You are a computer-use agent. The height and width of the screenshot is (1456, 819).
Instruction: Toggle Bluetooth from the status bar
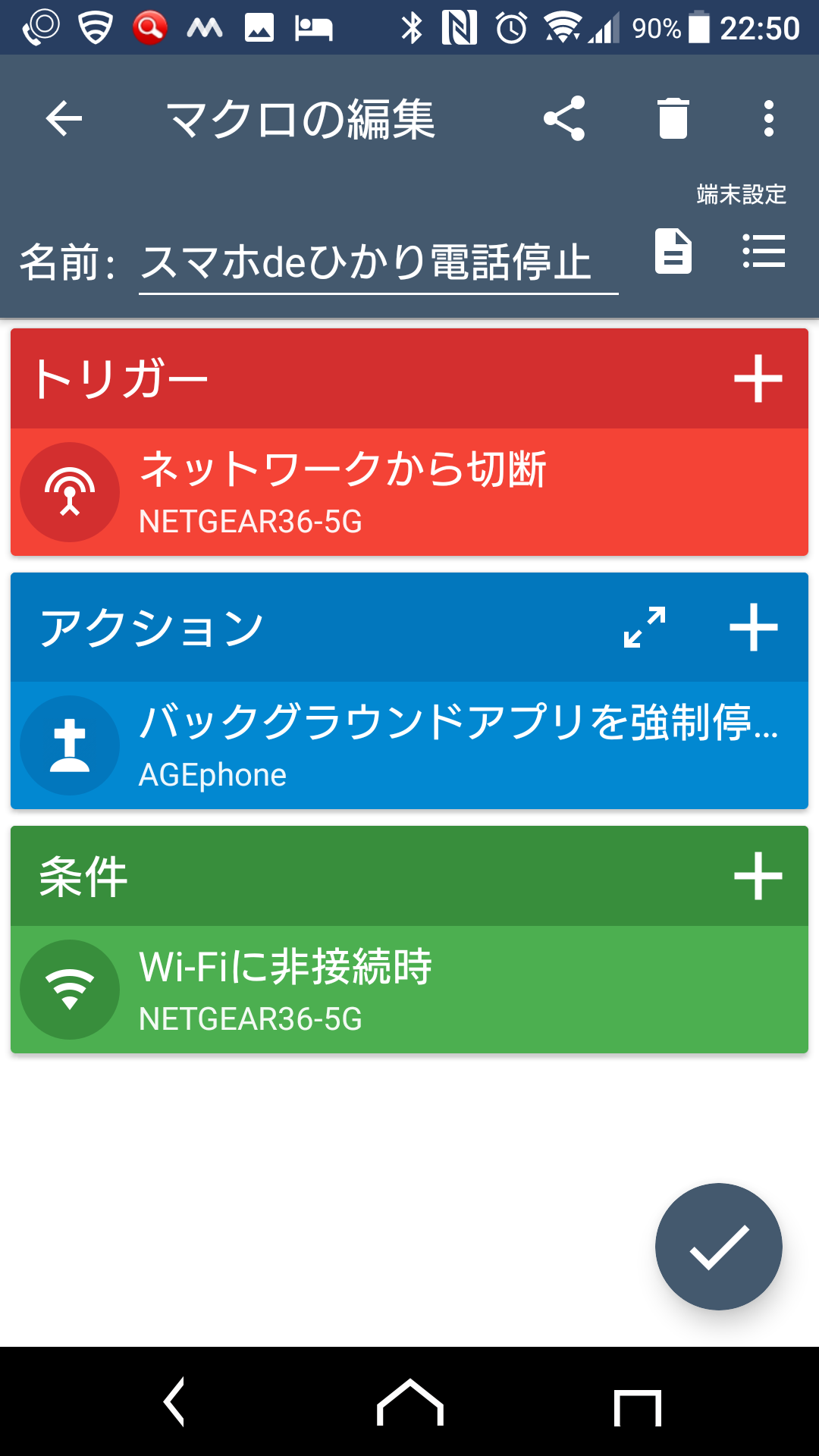tap(412, 25)
